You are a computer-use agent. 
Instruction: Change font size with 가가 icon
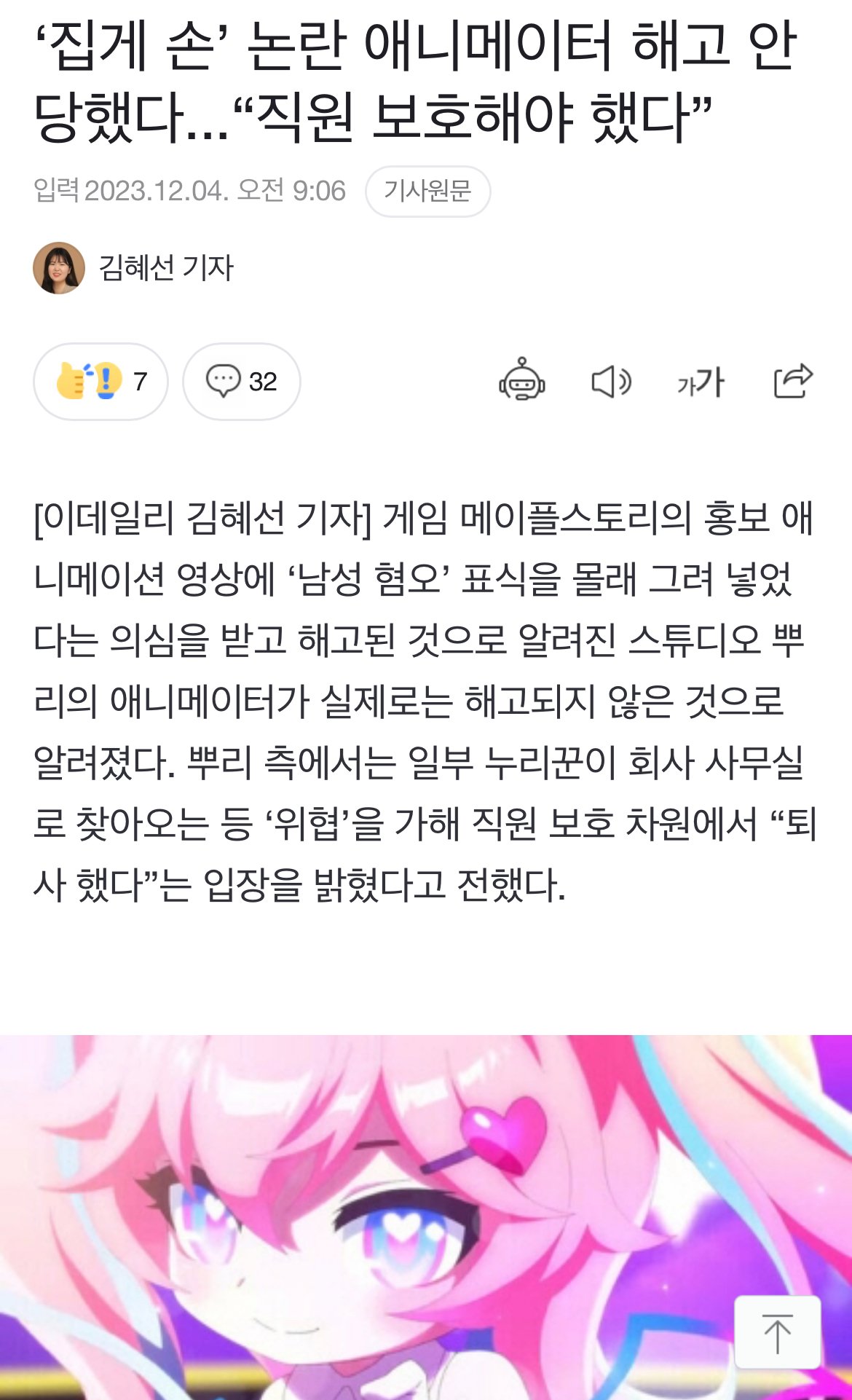tap(700, 382)
